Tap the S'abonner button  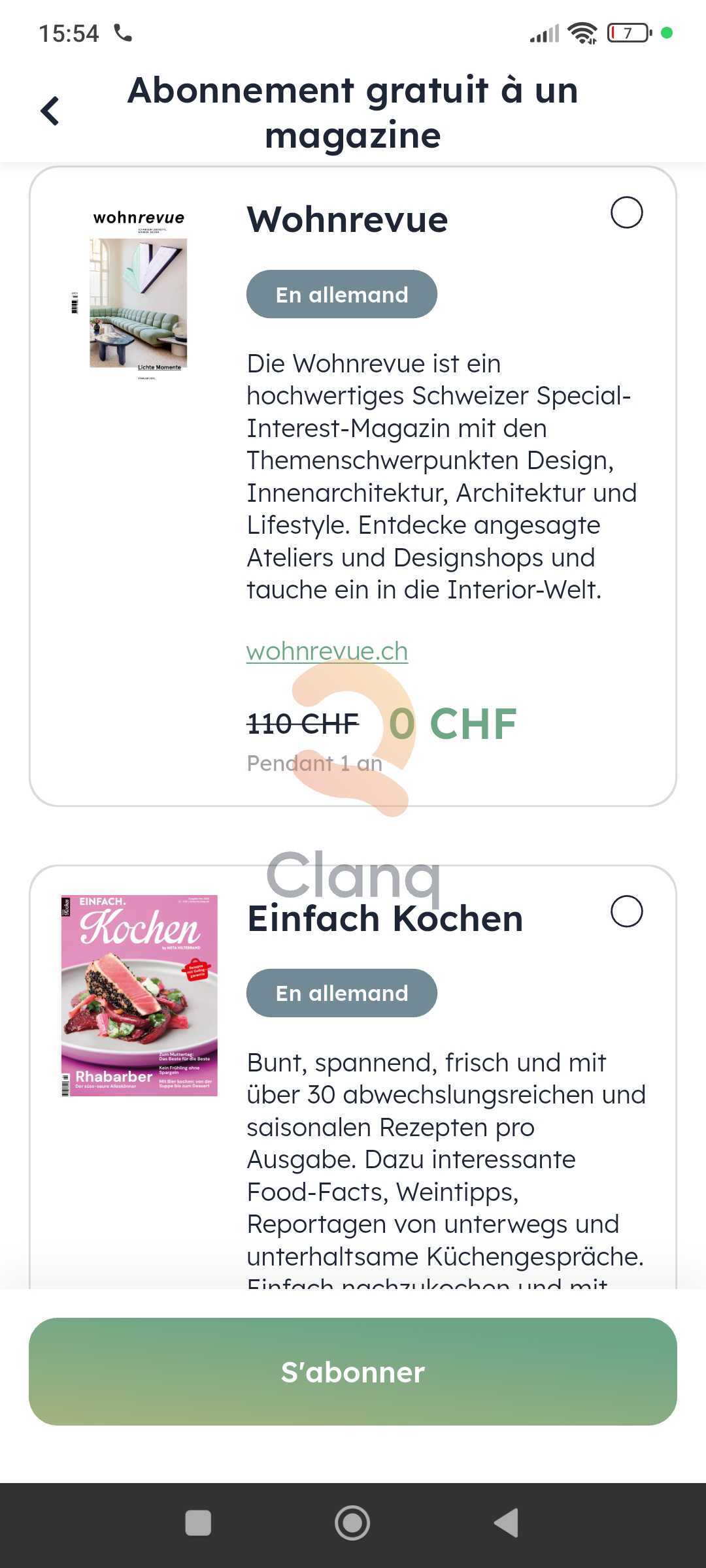(x=353, y=1372)
